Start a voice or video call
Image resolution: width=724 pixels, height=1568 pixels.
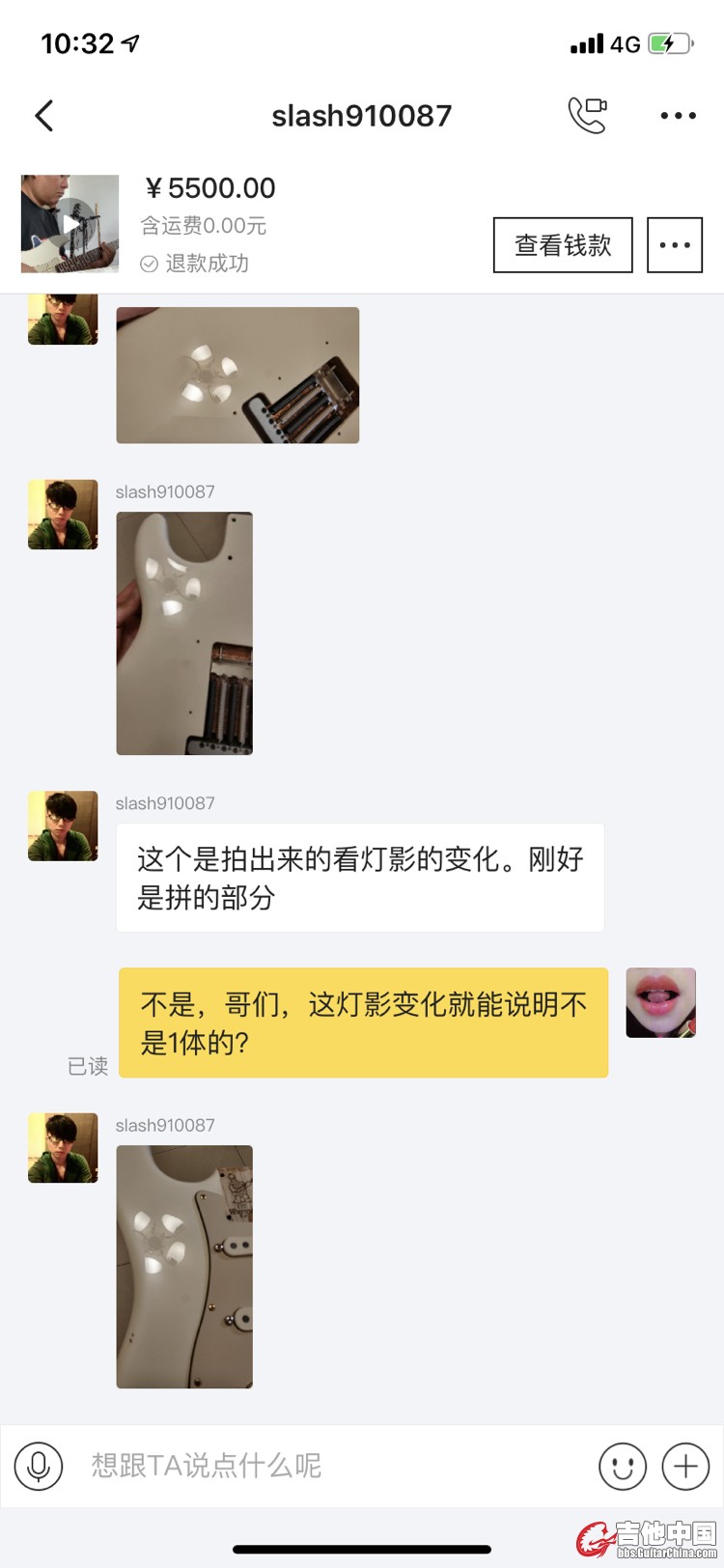586,115
